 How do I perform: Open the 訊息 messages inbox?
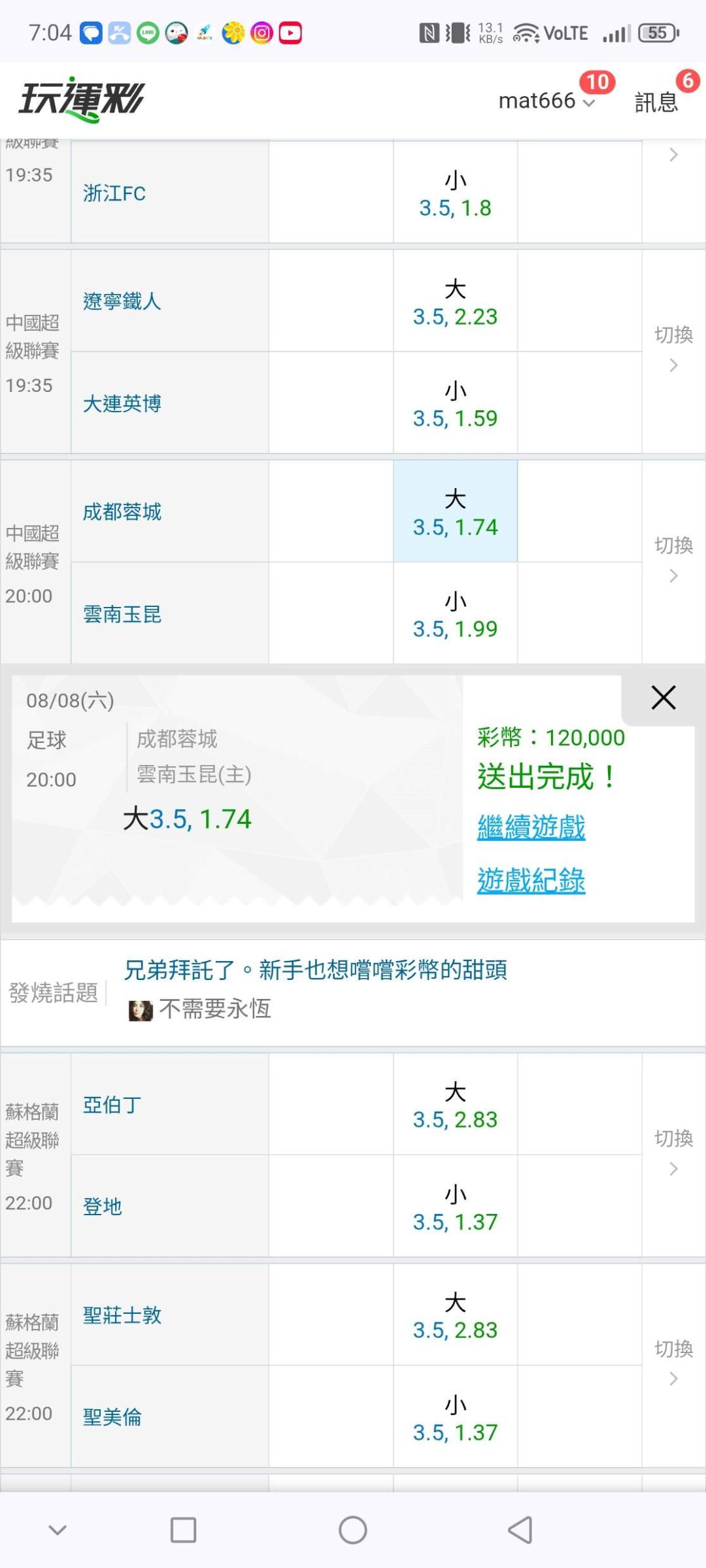656,102
